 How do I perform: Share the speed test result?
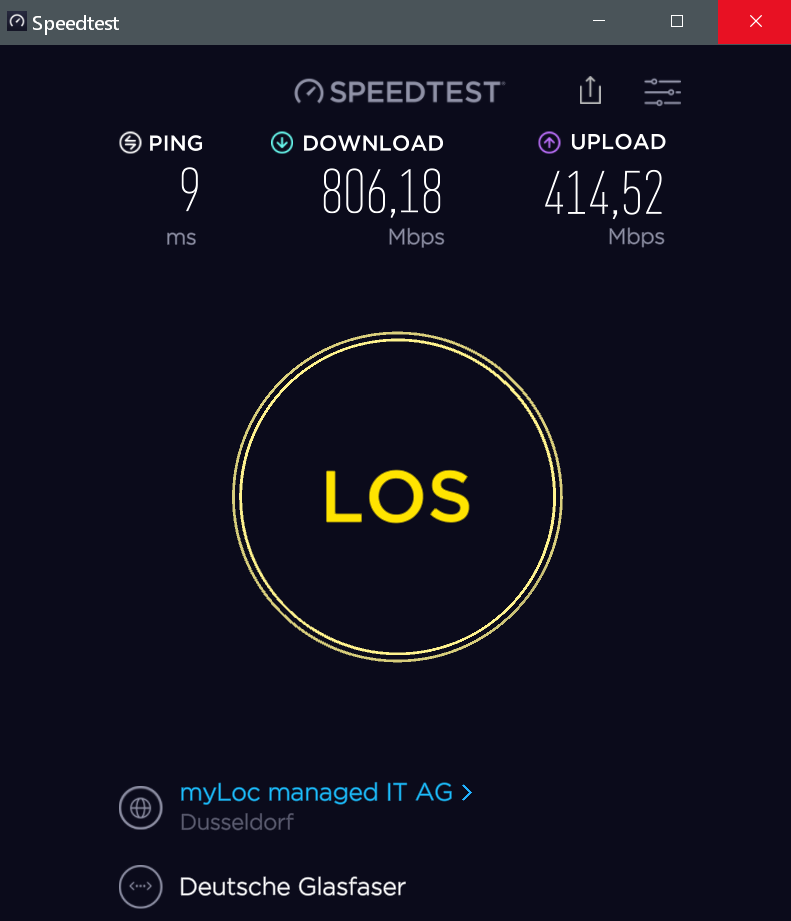point(591,91)
